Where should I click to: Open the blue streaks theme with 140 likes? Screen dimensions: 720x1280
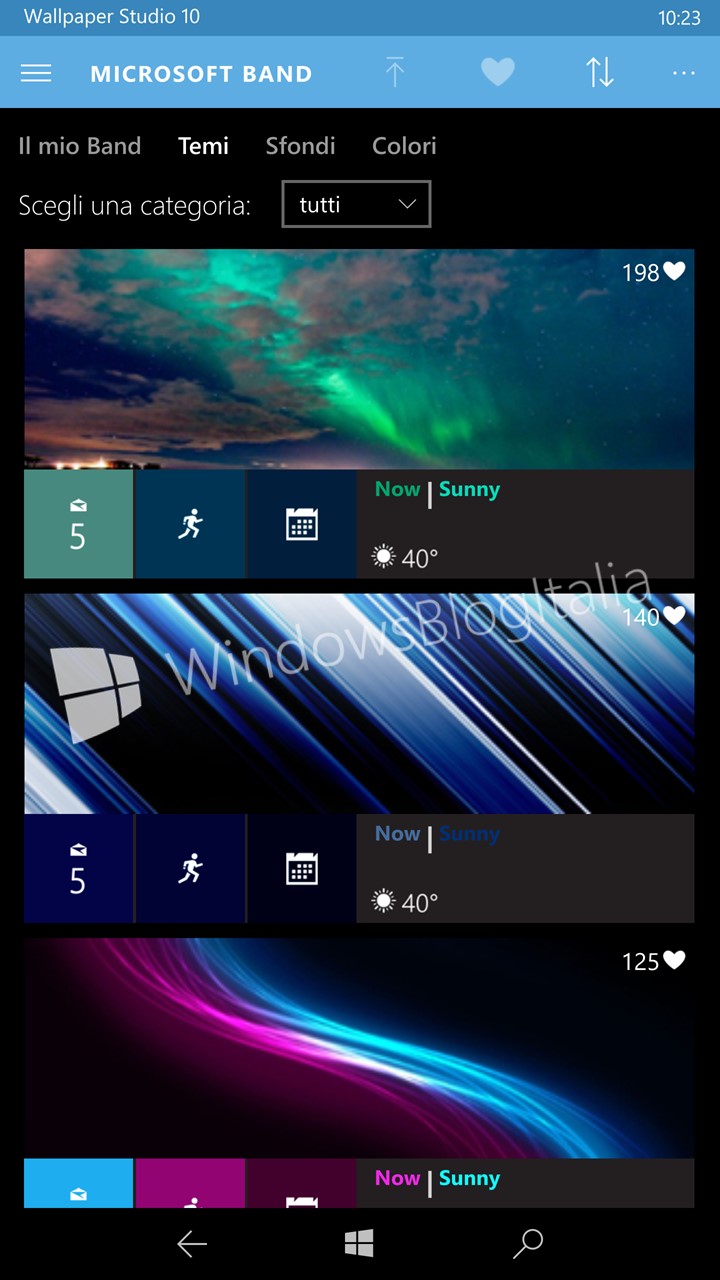point(359,758)
